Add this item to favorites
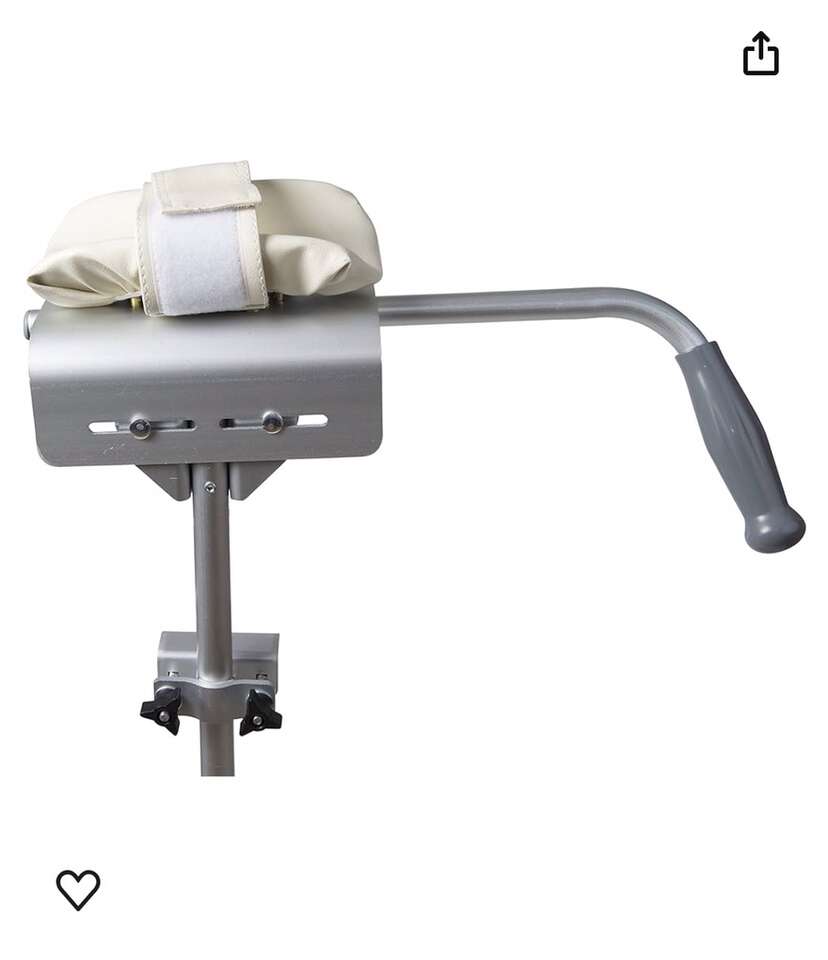Screen dimensions: 828x960 click(78, 889)
